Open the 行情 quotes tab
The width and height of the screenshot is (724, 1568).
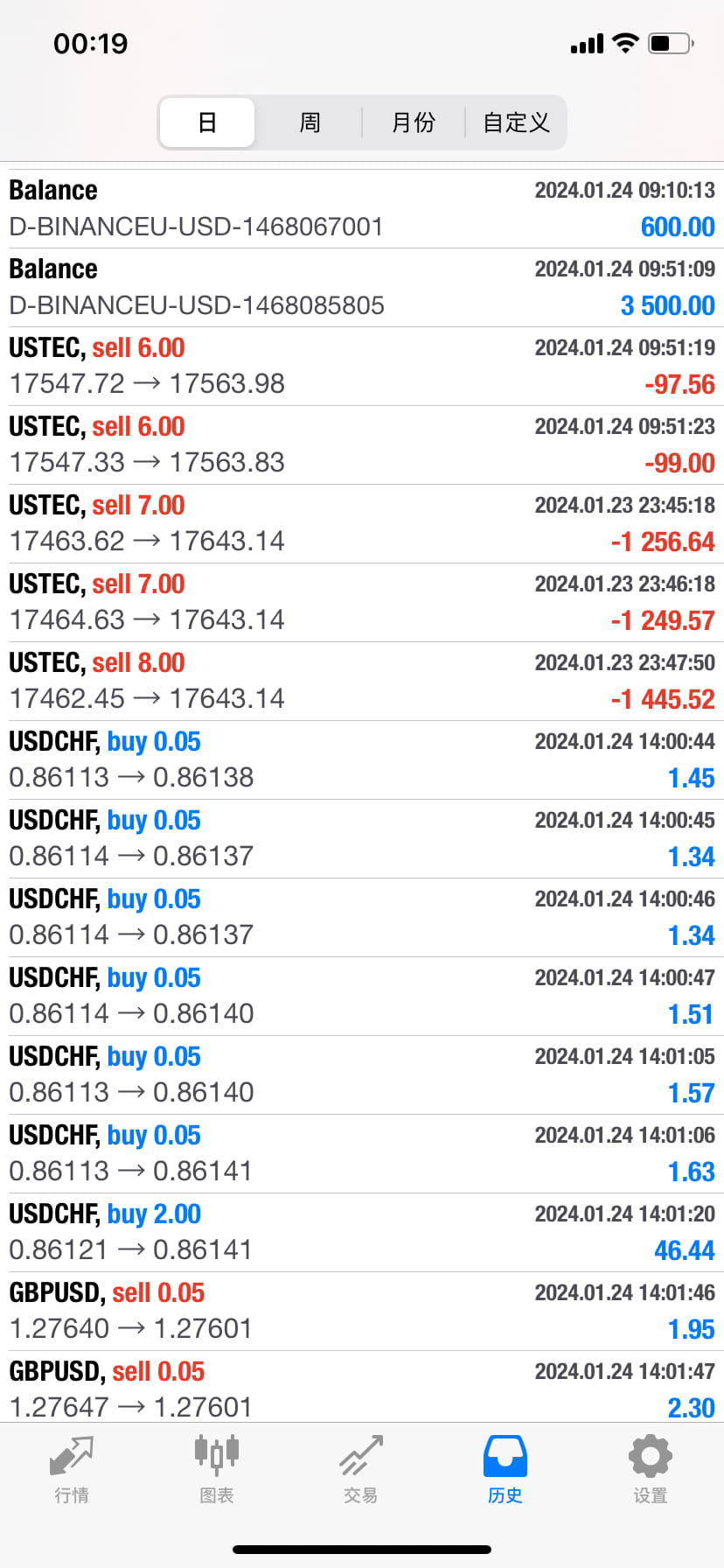click(x=72, y=1470)
